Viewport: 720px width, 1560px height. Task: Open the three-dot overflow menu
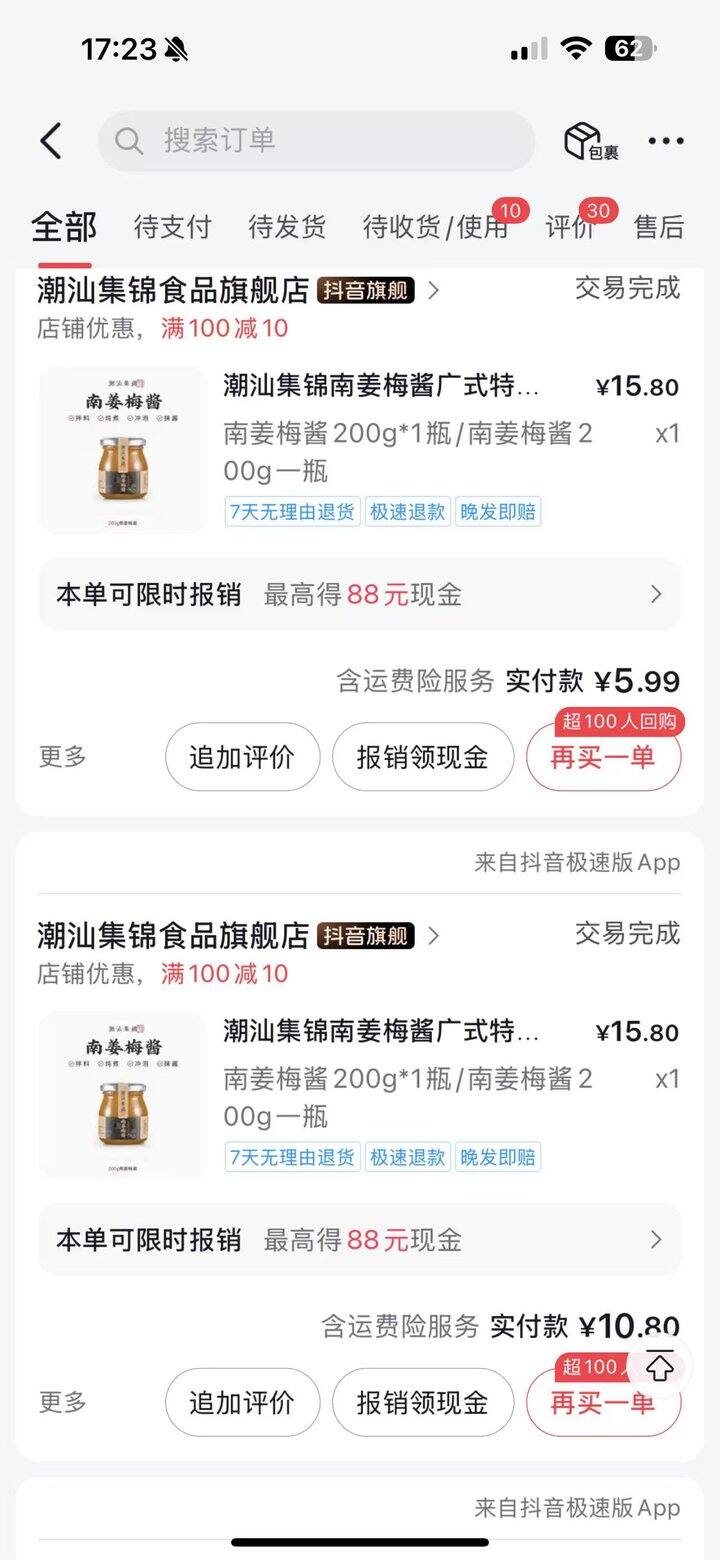pos(666,141)
